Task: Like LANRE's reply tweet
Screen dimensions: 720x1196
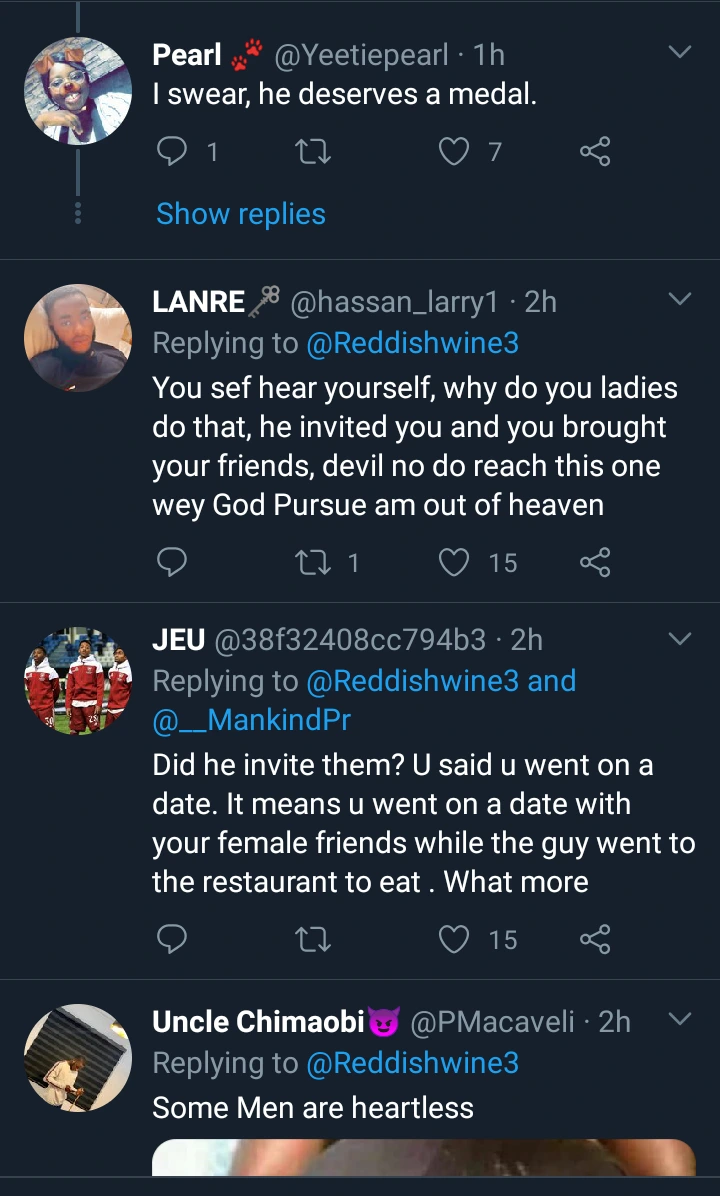Action: [x=456, y=563]
